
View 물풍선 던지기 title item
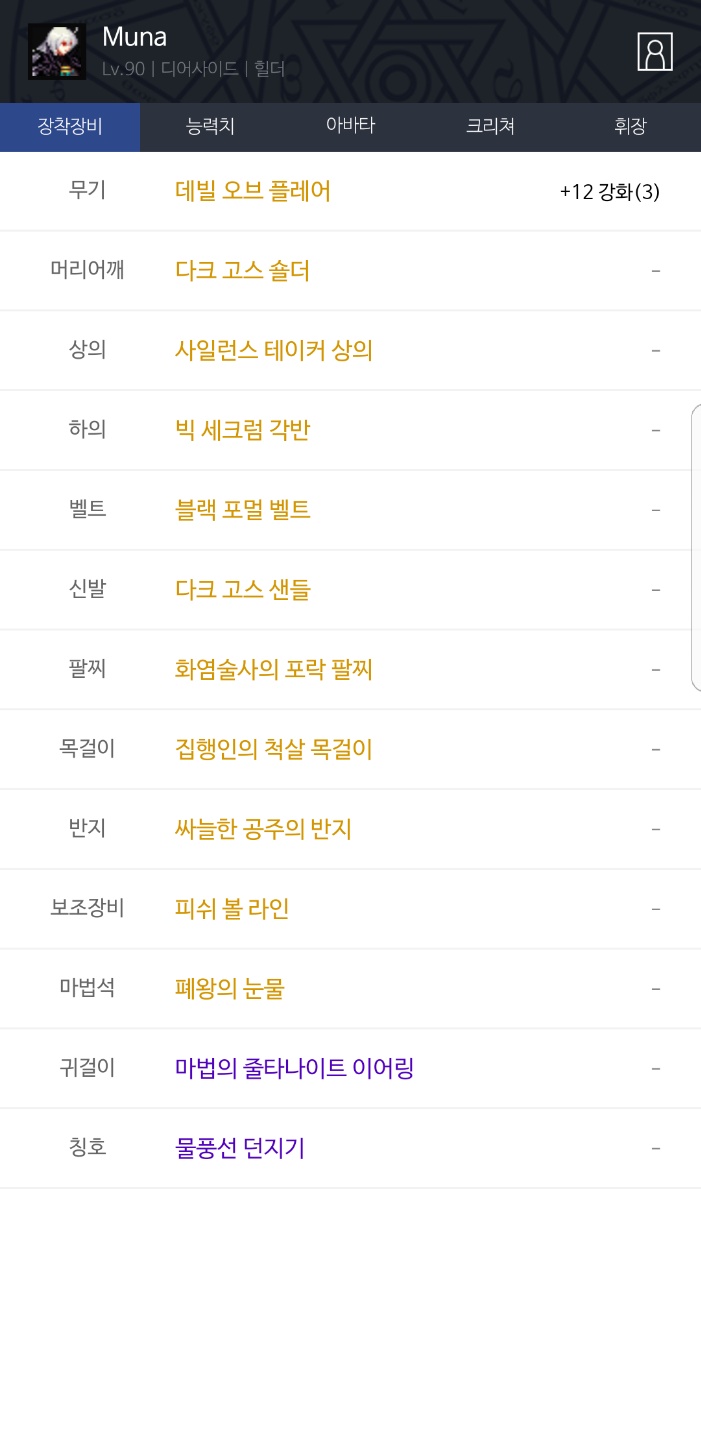pyautogui.click(x=240, y=1148)
